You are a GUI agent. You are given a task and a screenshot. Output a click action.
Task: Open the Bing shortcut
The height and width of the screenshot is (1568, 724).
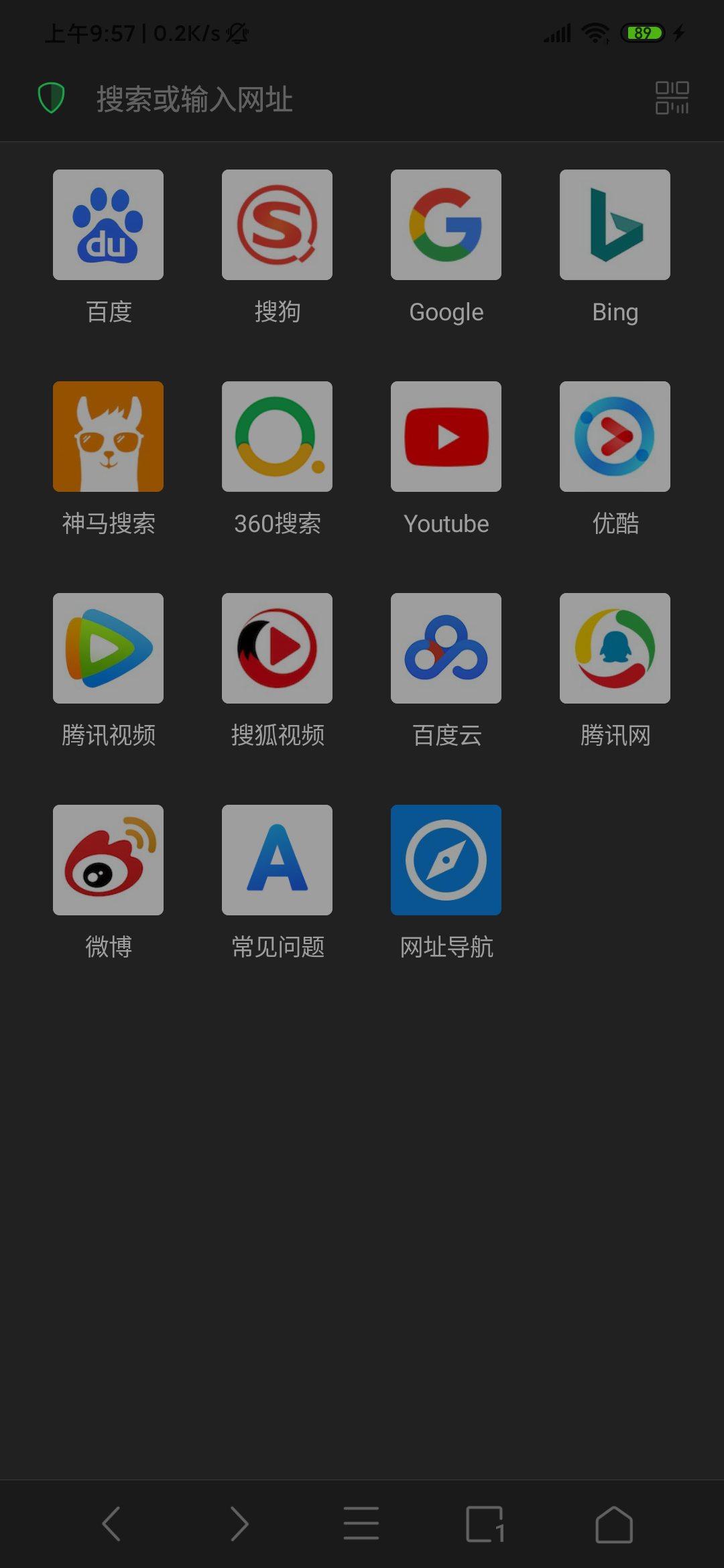pyautogui.click(x=615, y=224)
